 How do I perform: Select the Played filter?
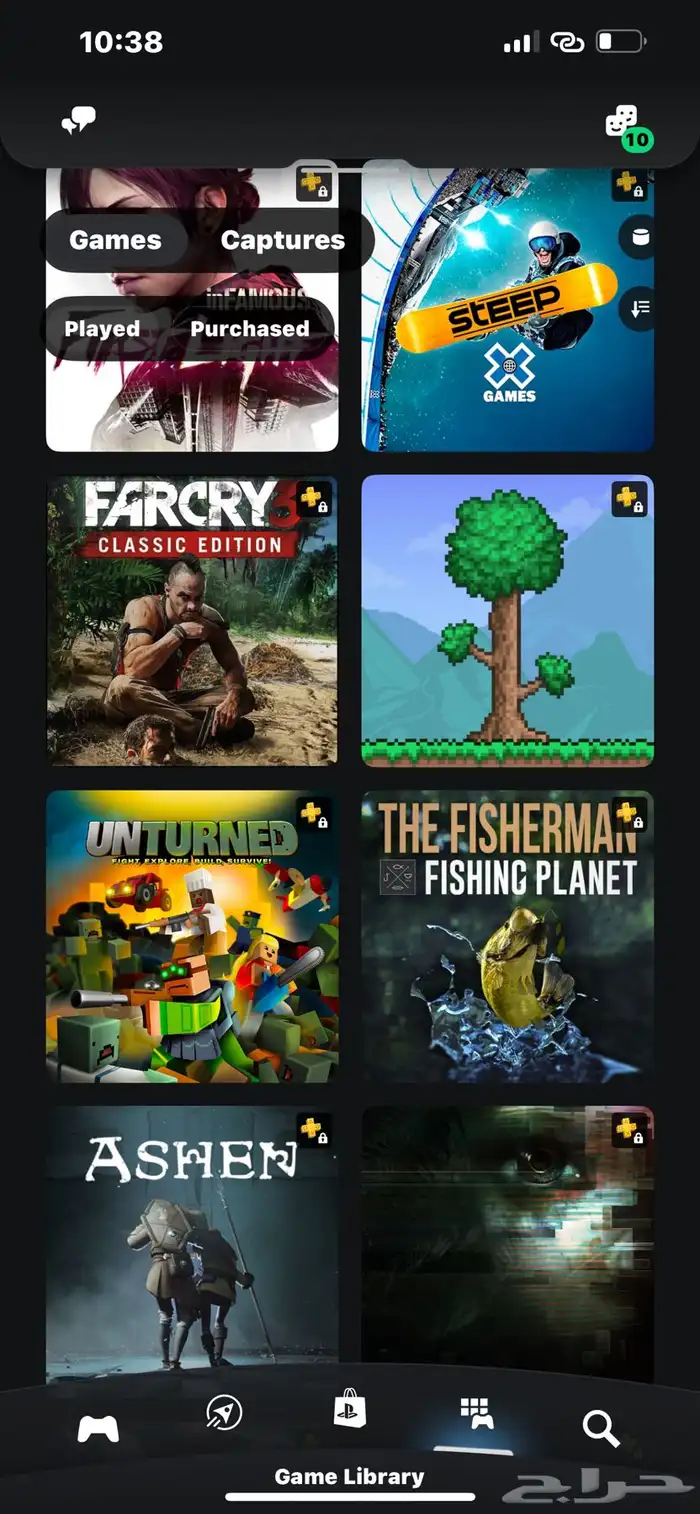click(x=102, y=329)
